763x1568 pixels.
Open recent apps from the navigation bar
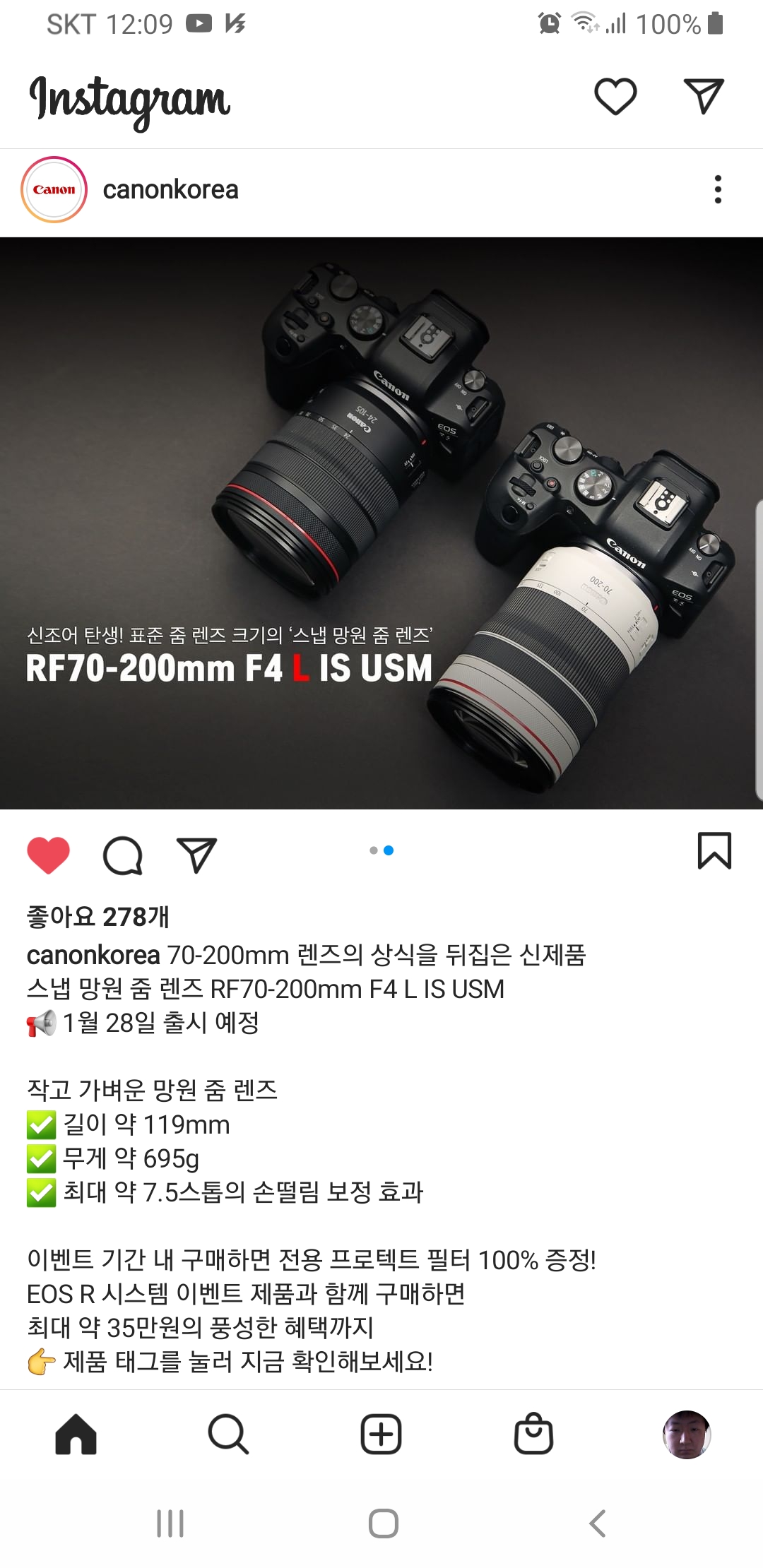170,1524
